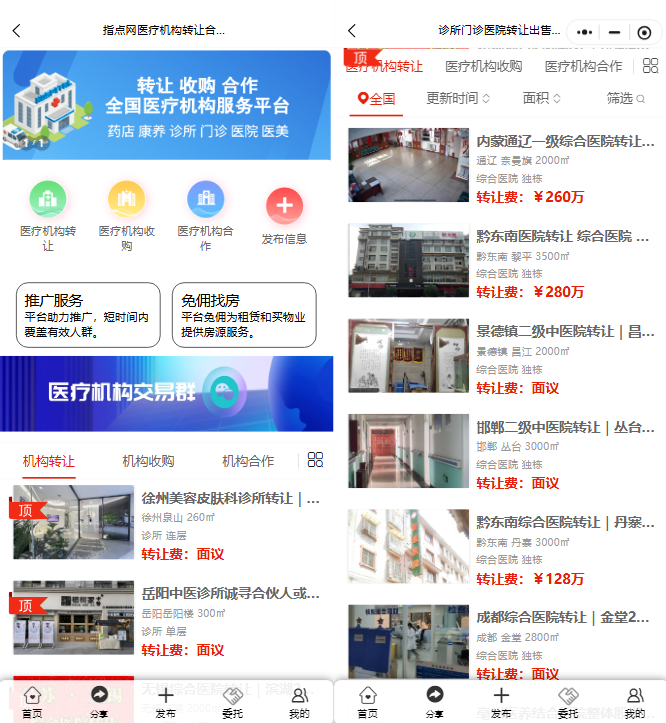The width and height of the screenshot is (666, 723).
Task: Open the 徐州美容皮肤科诊所转让 listing
Action: pos(230,498)
